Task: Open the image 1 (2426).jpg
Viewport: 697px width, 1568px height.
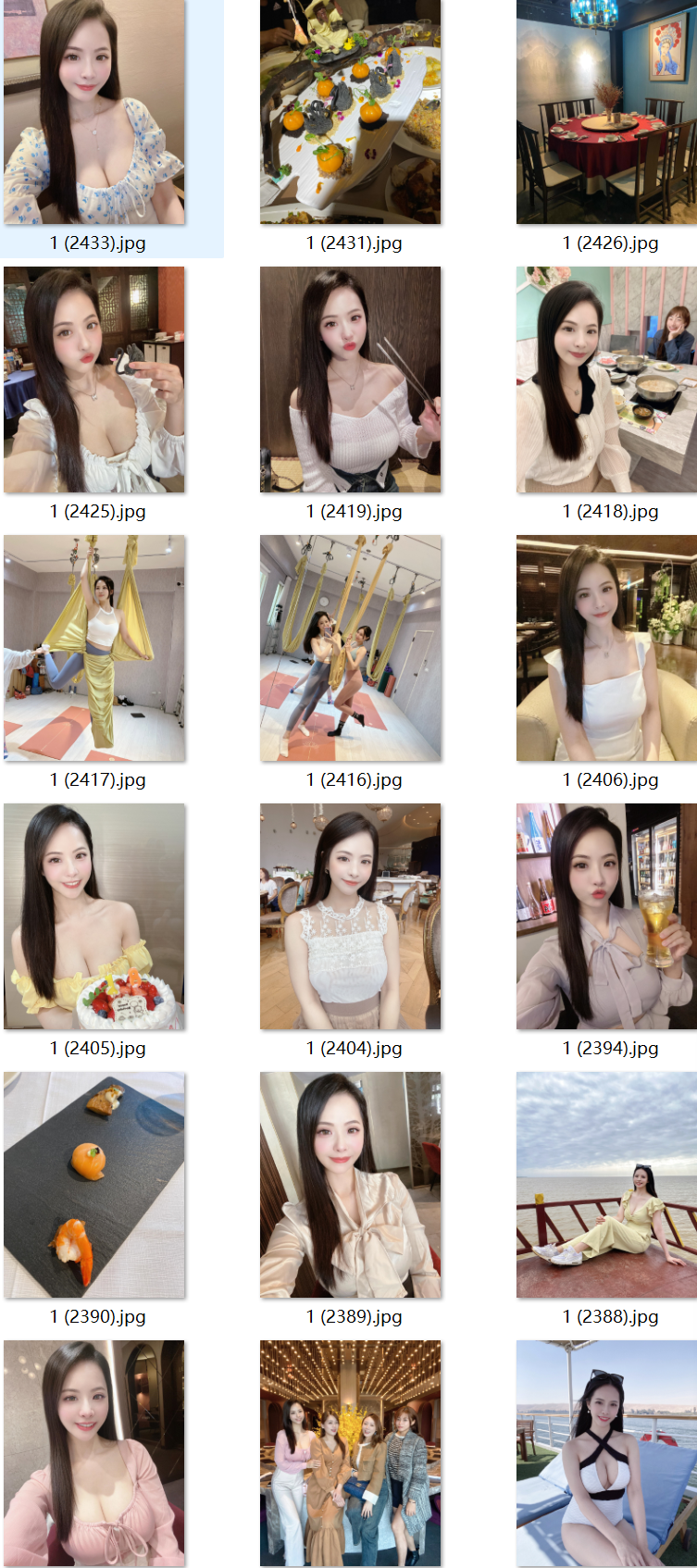Action: (x=606, y=112)
